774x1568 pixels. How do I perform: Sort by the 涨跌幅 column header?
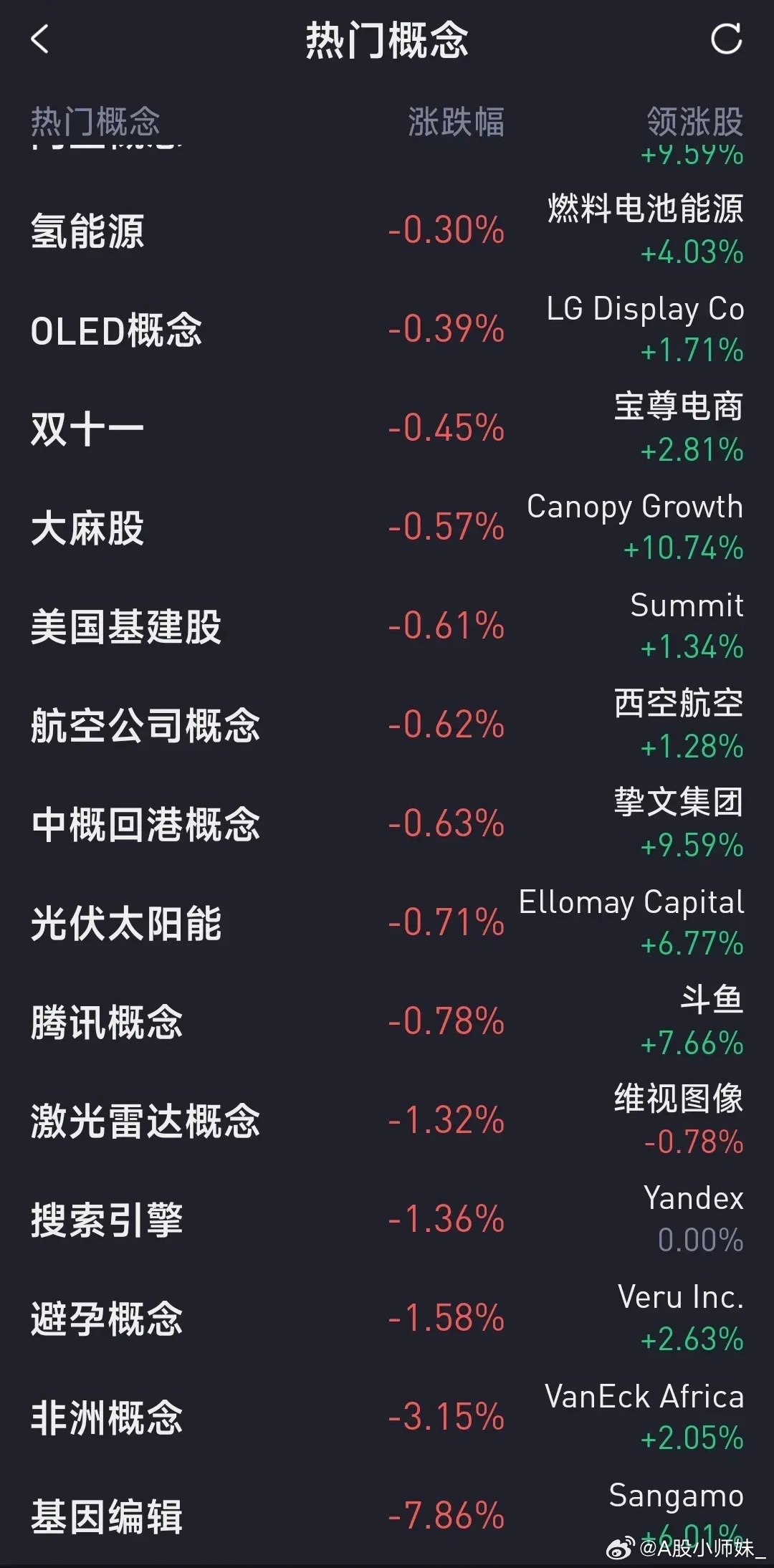point(456,121)
